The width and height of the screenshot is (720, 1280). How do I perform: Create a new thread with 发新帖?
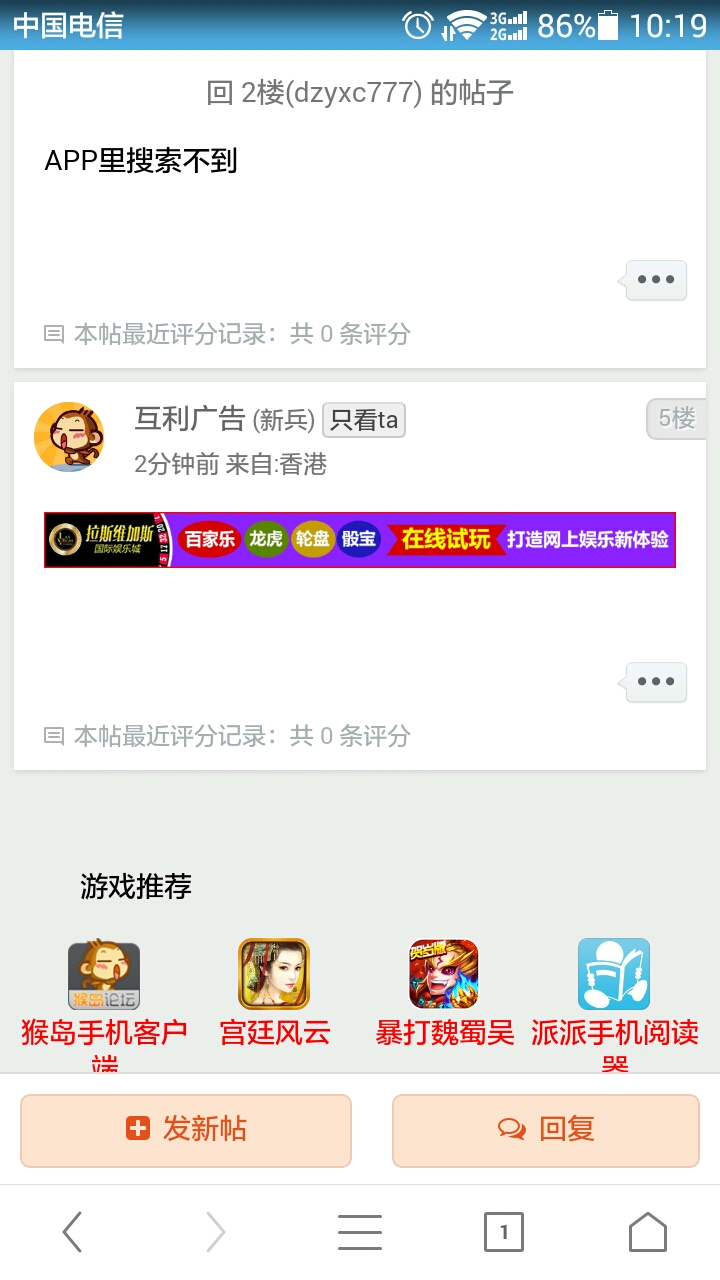click(x=186, y=1130)
